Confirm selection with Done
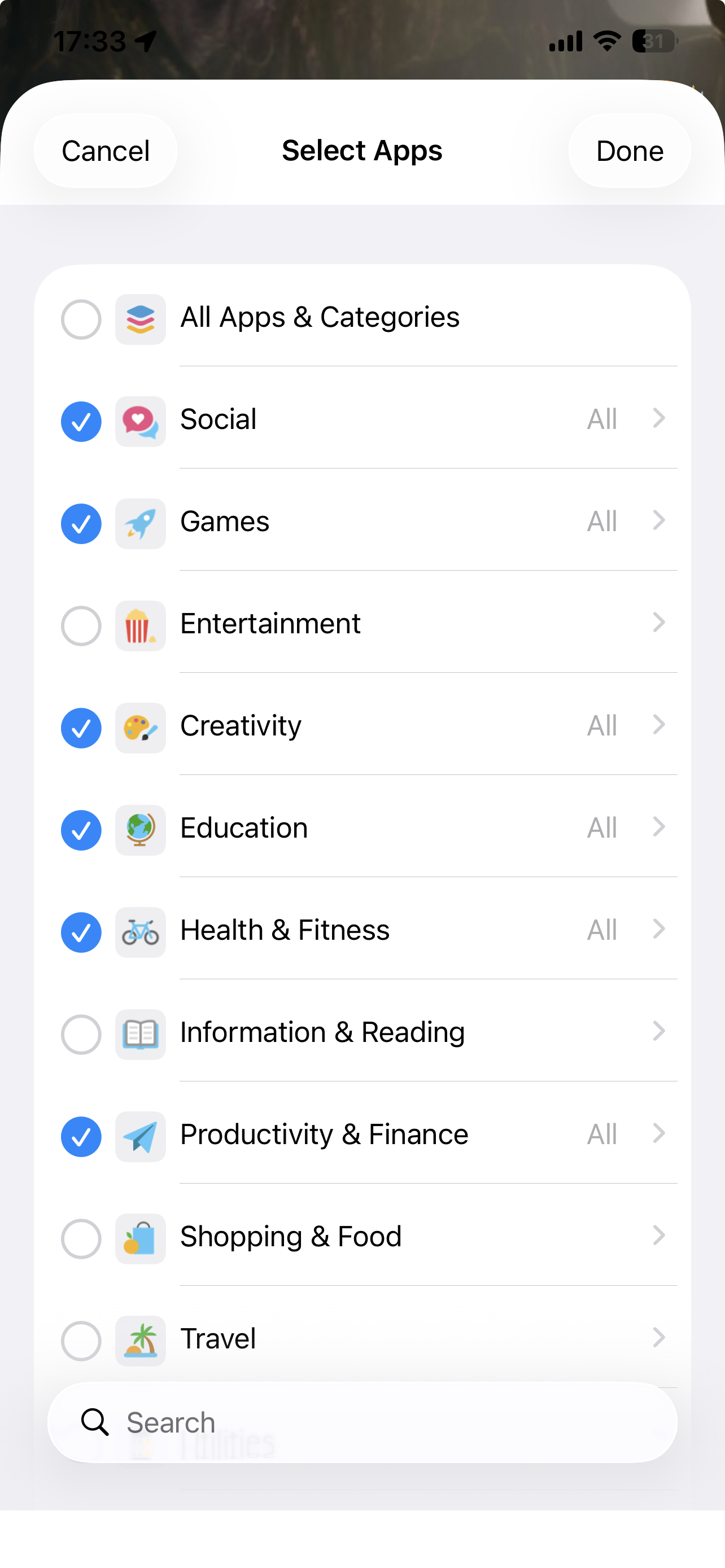 629,151
